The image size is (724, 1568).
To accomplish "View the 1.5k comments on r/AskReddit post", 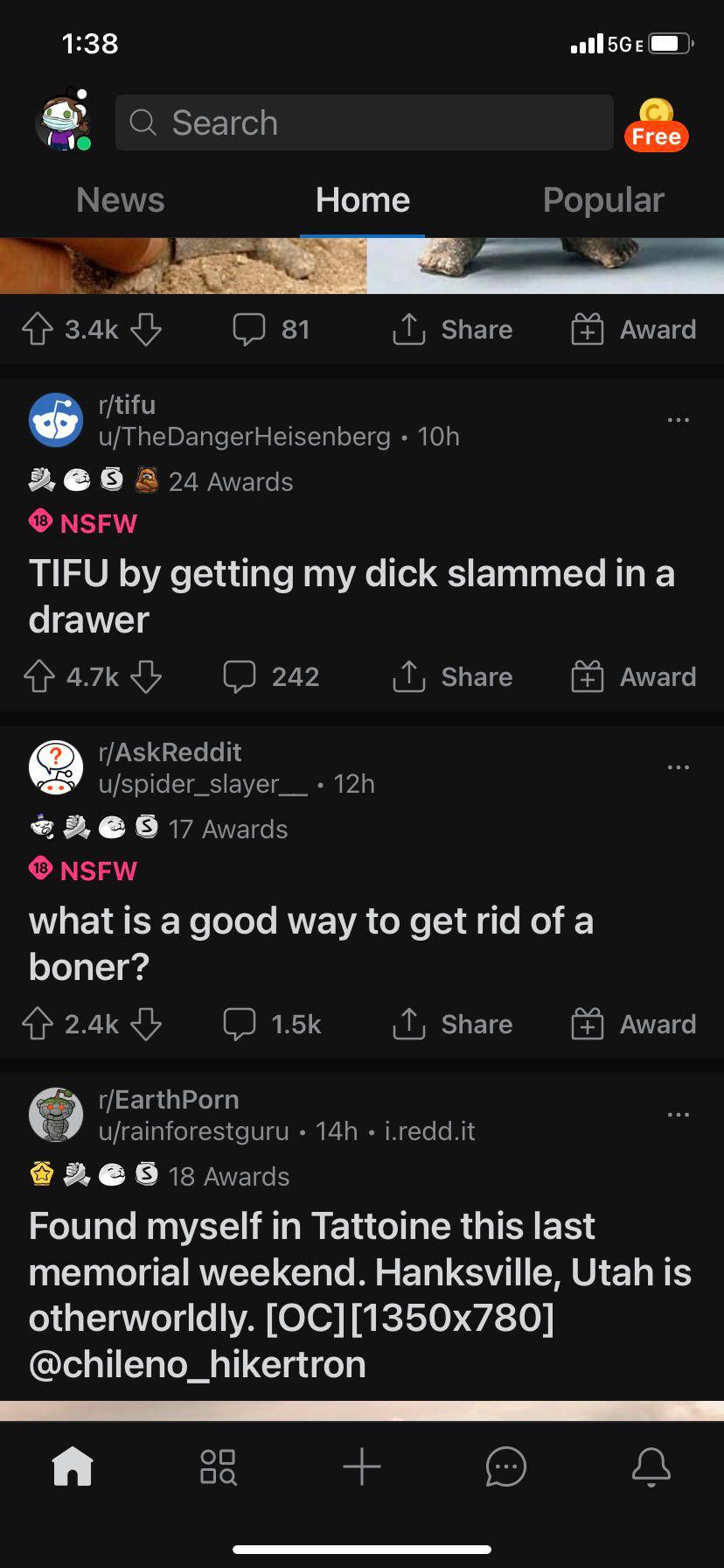I will 273,1024.
